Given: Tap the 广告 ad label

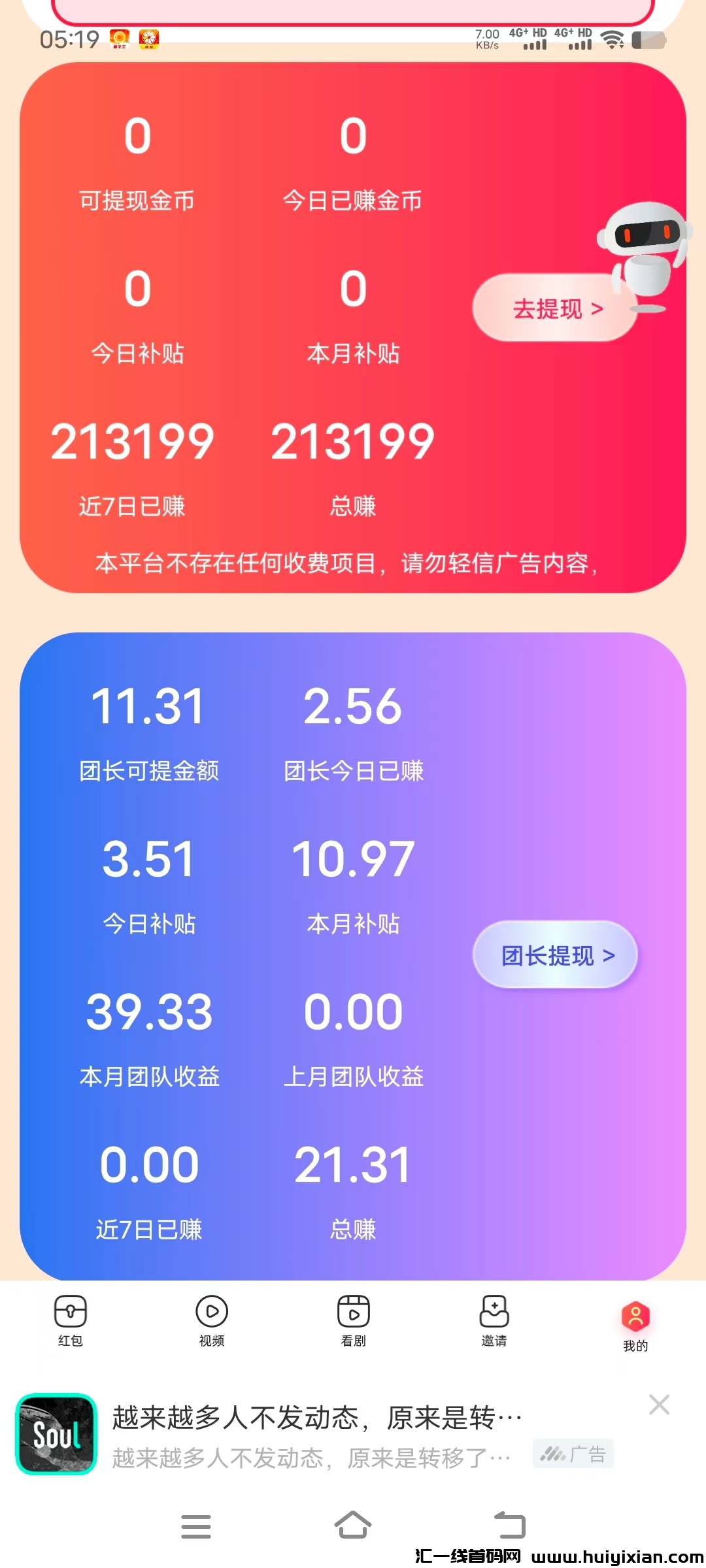Looking at the screenshot, I should point(574,1452).
